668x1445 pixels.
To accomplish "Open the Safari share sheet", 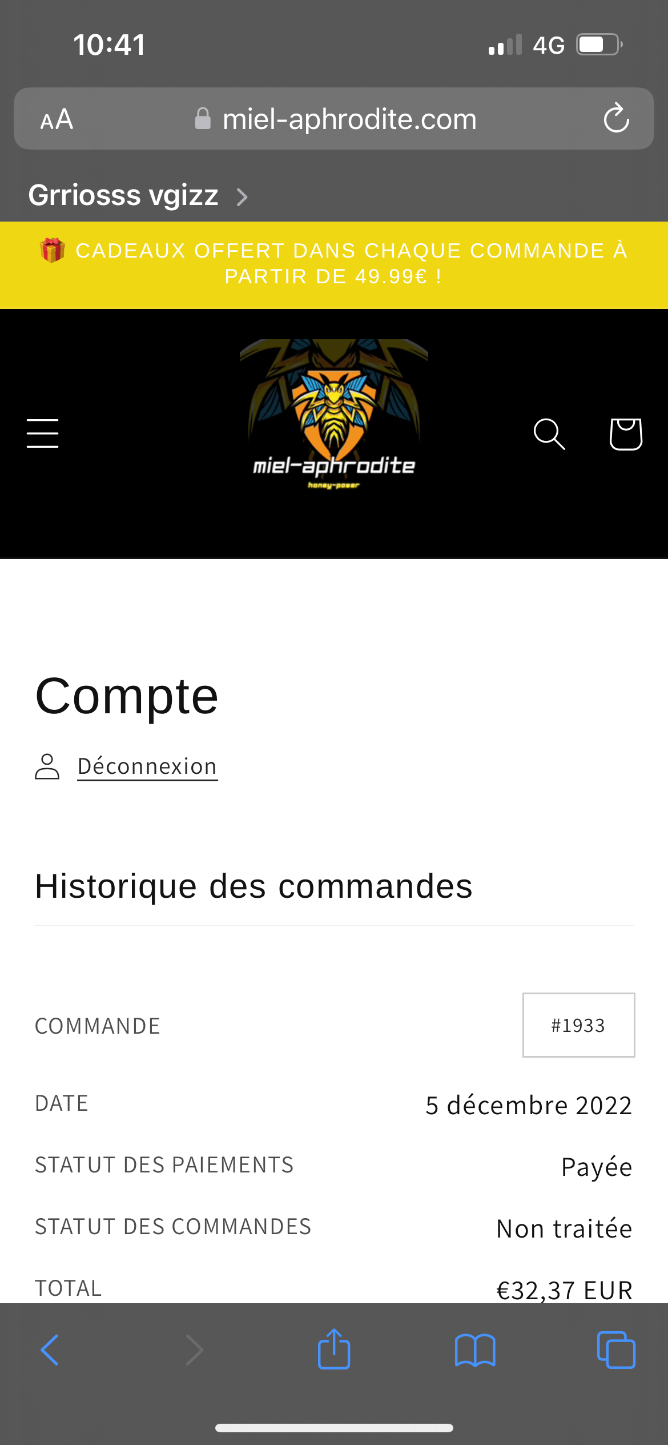I will tap(334, 1348).
